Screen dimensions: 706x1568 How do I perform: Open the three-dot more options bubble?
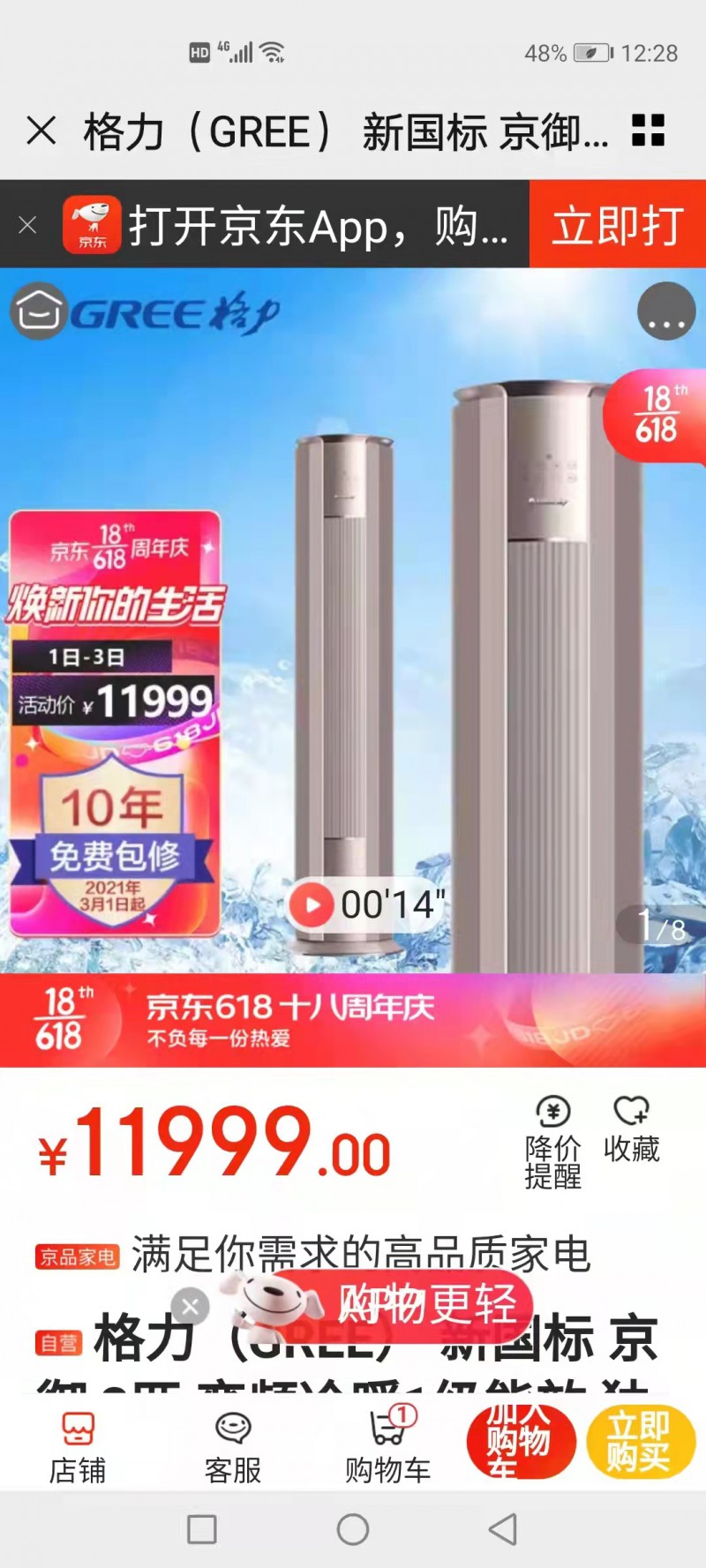point(666,312)
